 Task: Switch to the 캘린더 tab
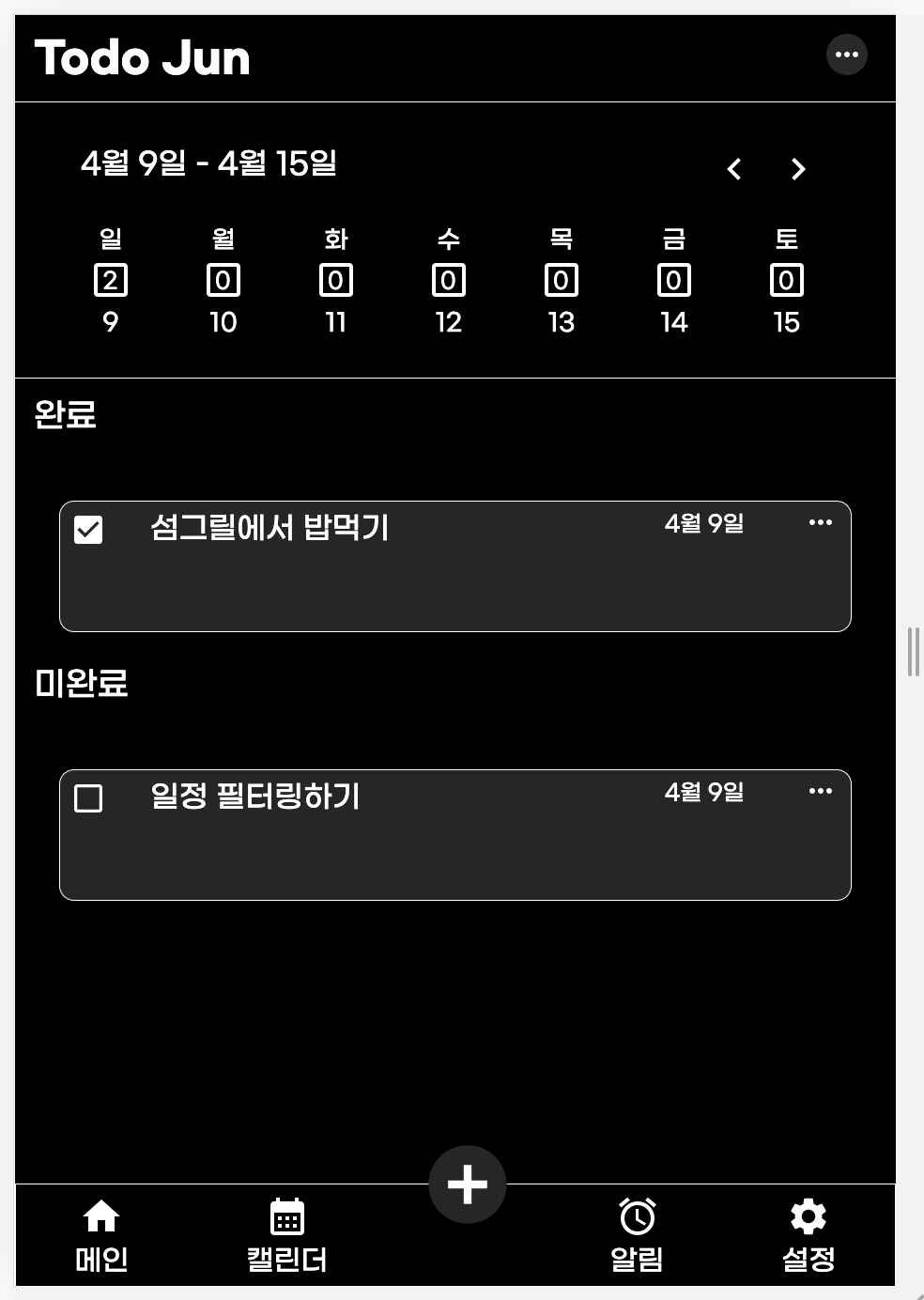pyautogui.click(x=287, y=1235)
